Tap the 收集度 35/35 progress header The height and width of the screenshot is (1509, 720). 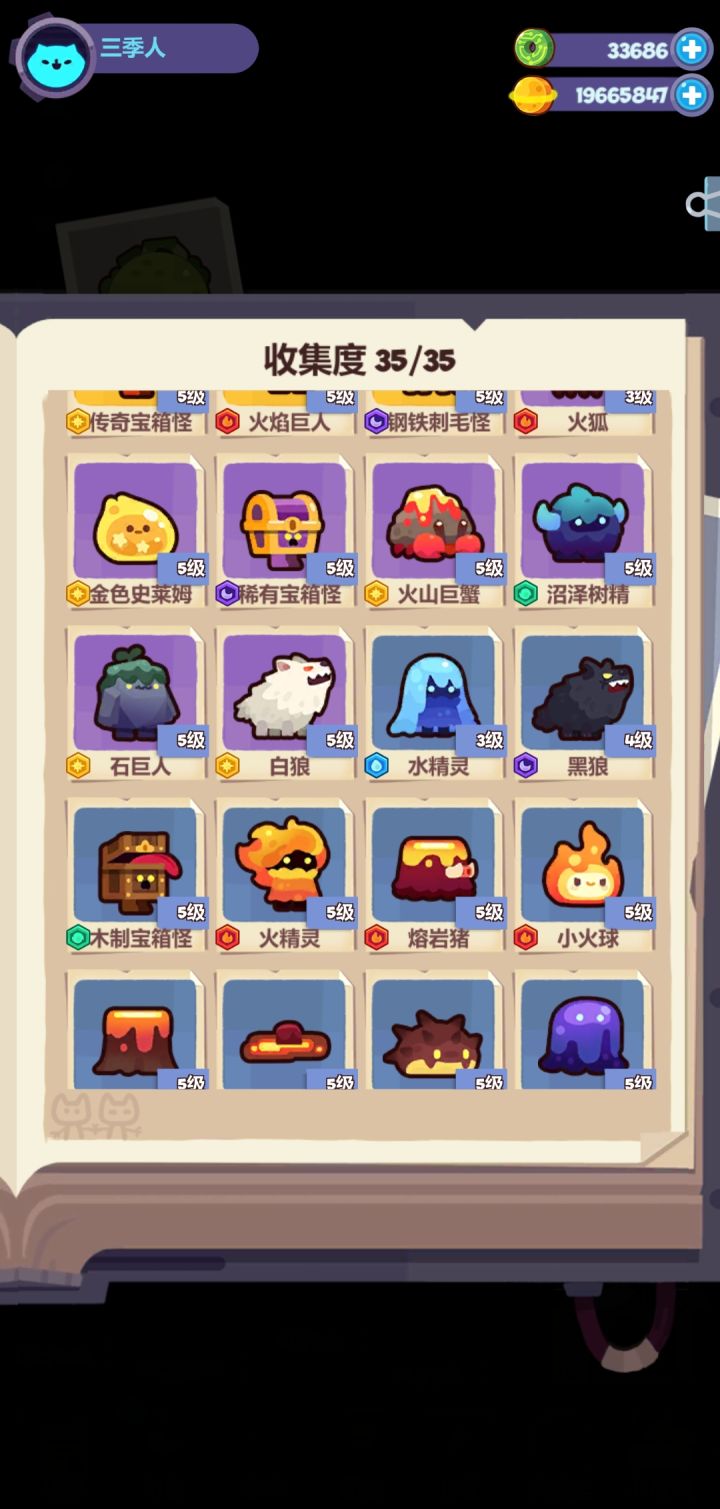point(360,358)
